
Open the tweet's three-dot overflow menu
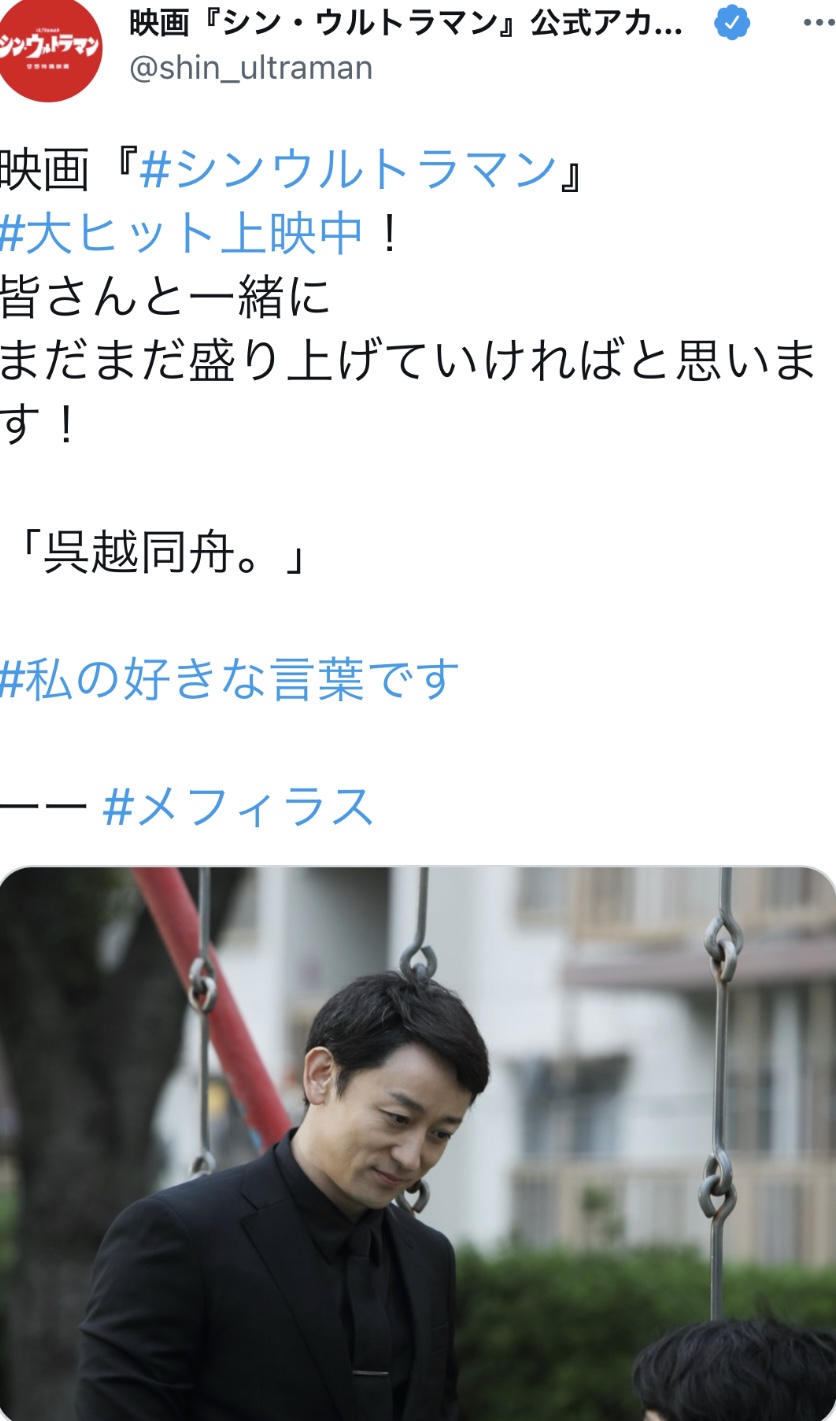(817, 23)
